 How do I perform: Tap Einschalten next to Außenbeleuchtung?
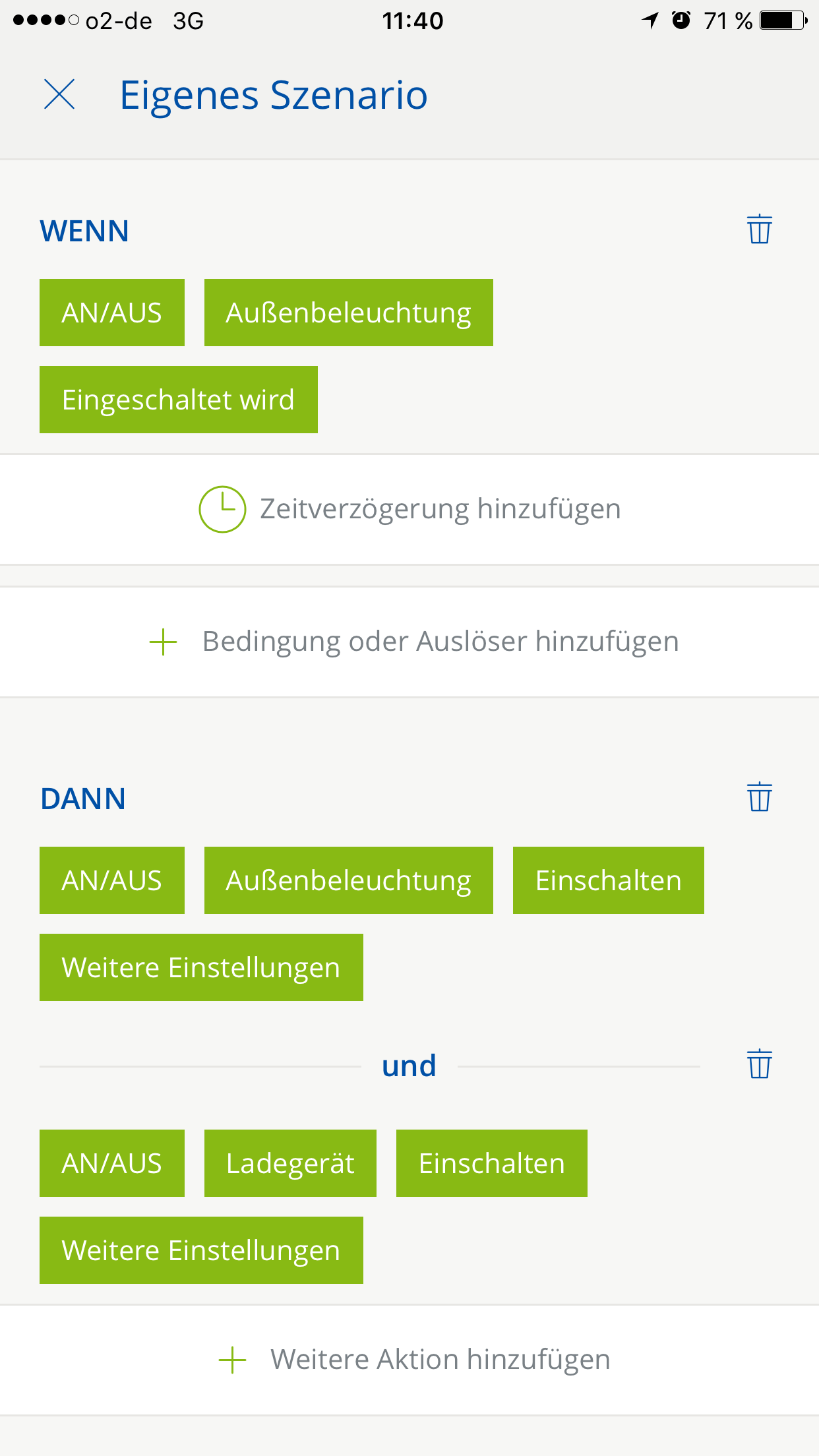pyautogui.click(x=608, y=880)
